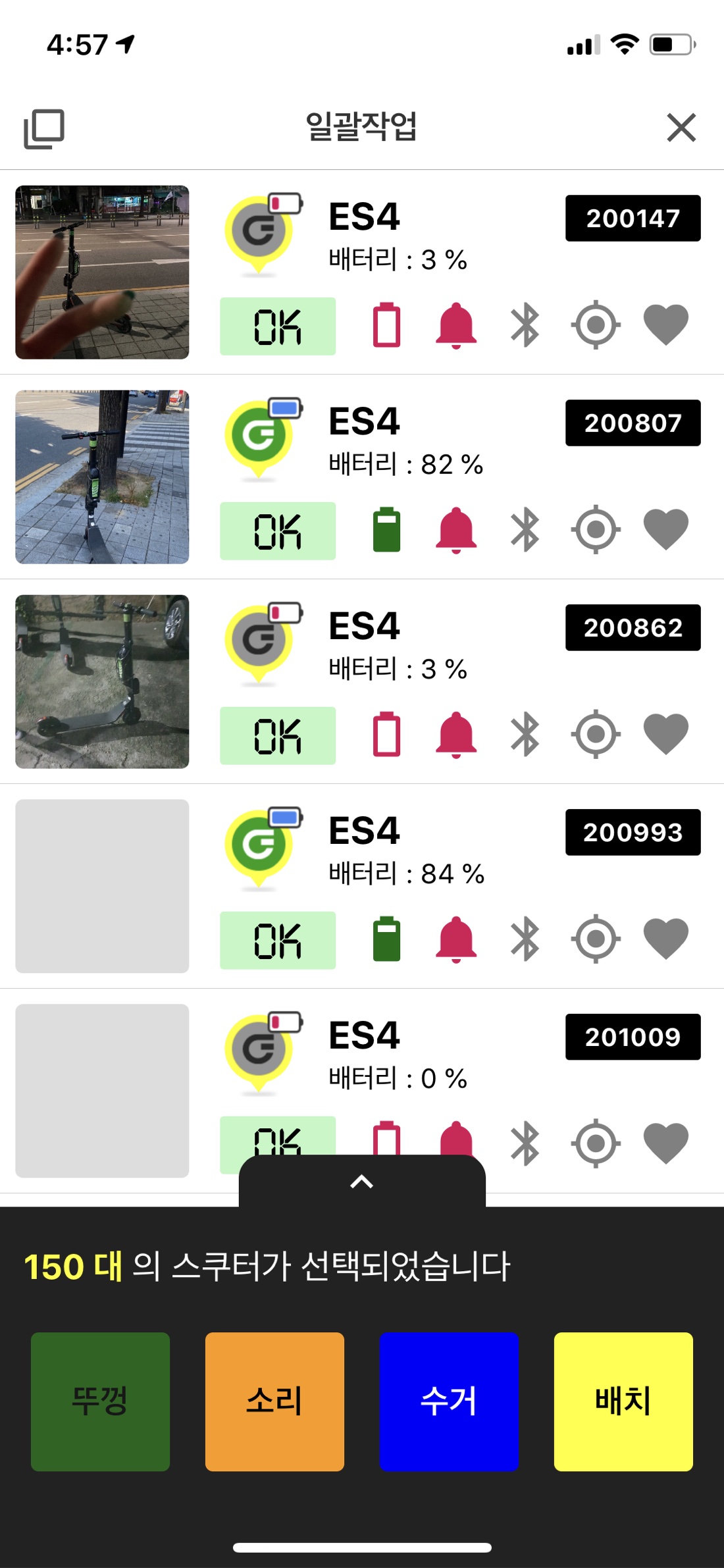Tap the blue 수거 button
The height and width of the screenshot is (1568, 724).
pos(449,1401)
